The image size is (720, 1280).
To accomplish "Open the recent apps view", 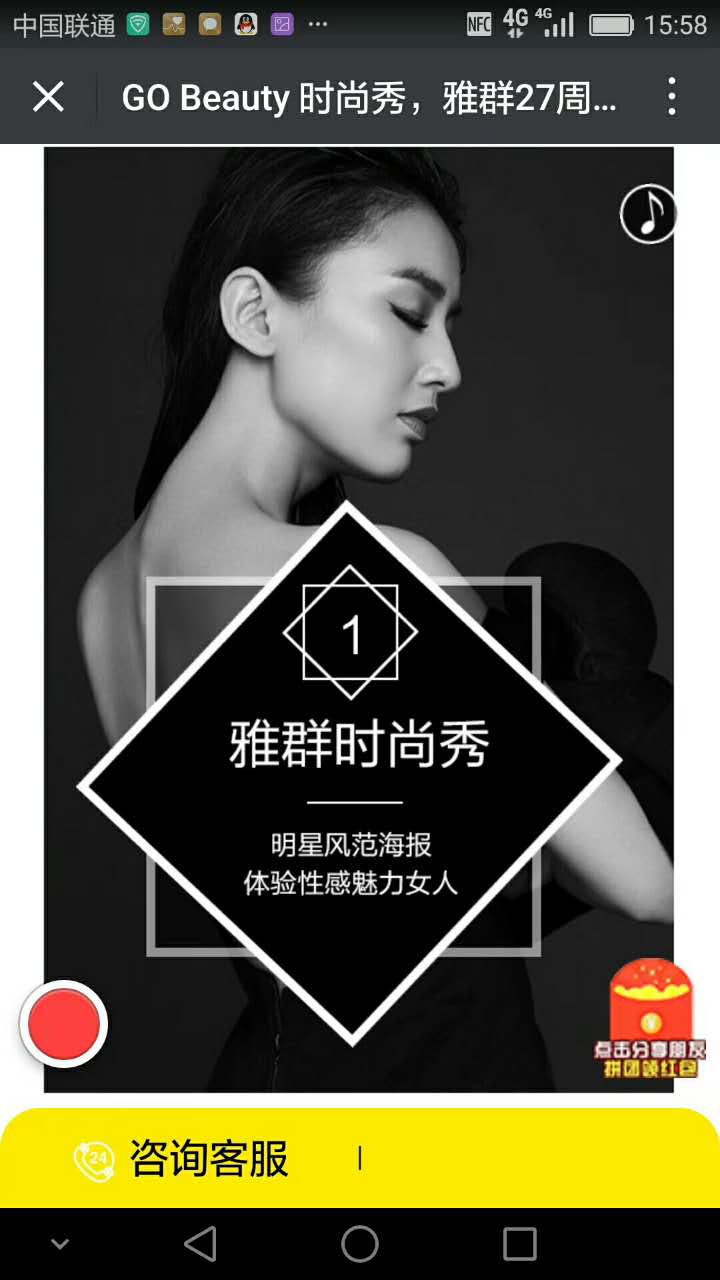I will [519, 1244].
